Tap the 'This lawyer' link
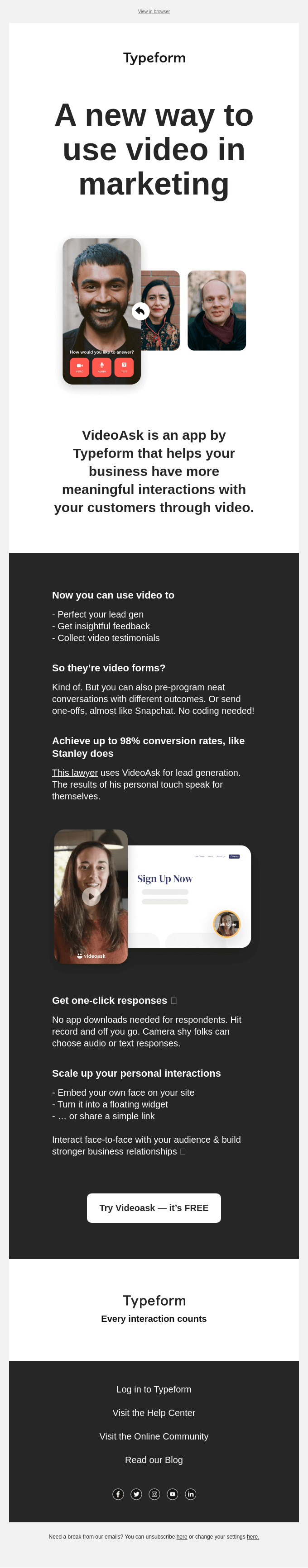The width and height of the screenshot is (308, 1568). click(x=74, y=772)
